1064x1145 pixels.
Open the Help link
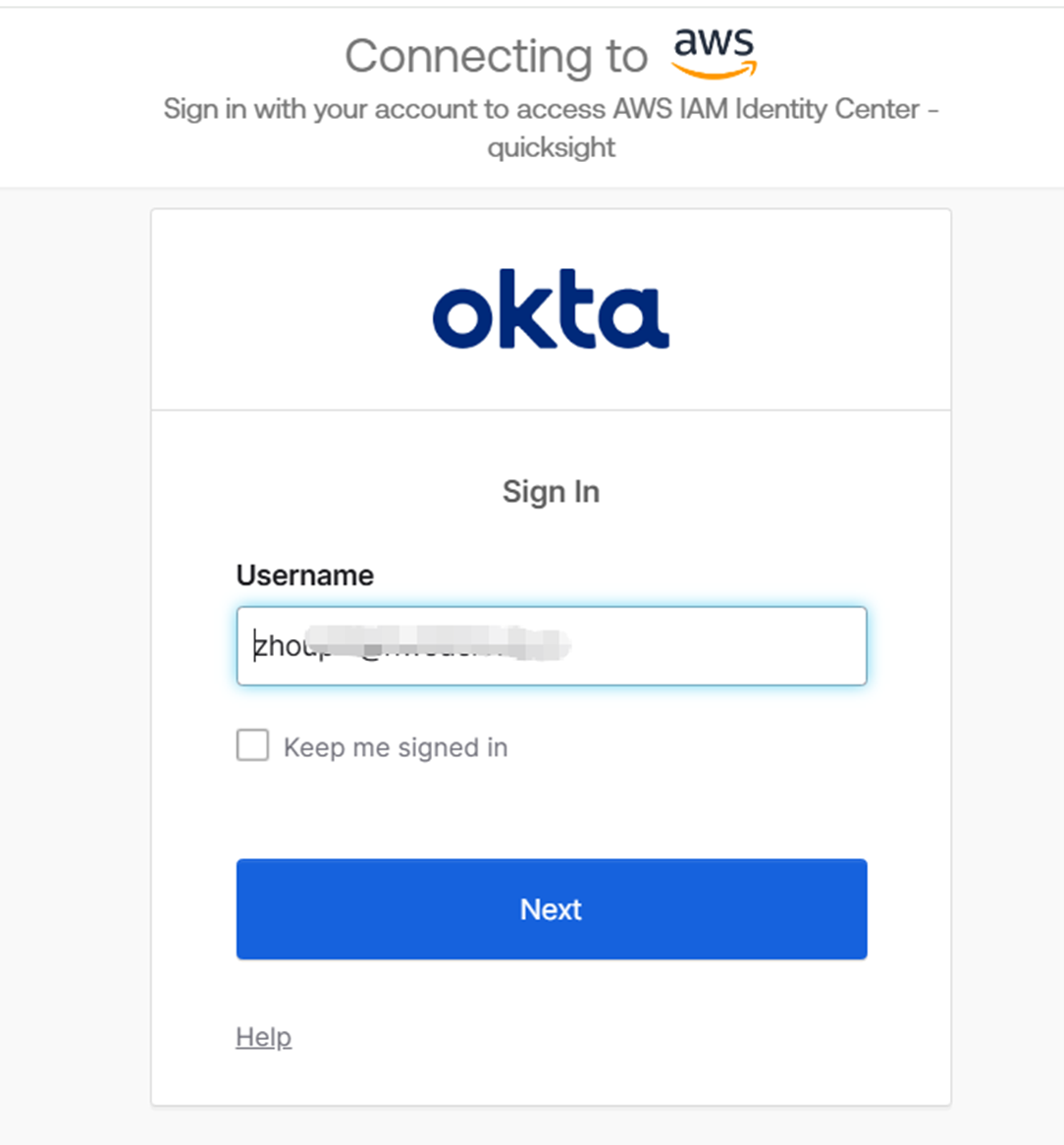pos(263,1037)
